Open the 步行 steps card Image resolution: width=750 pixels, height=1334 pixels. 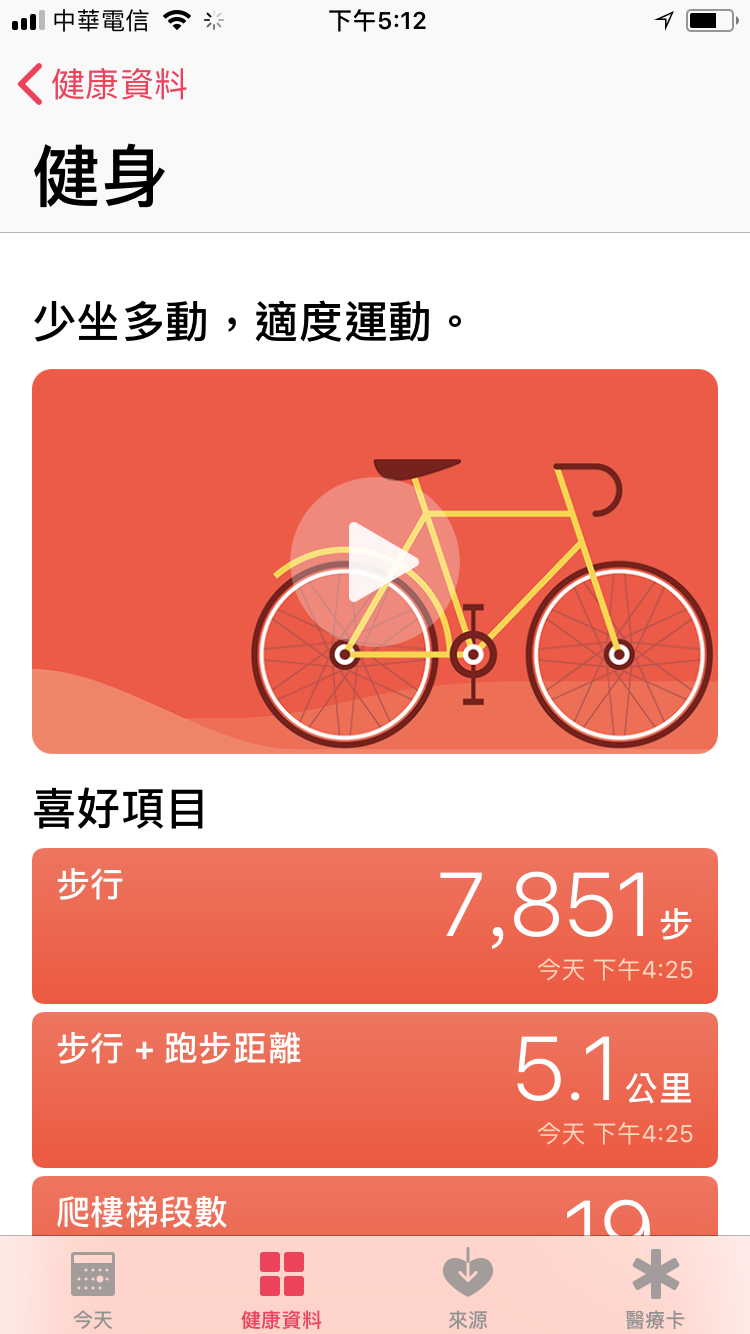coord(375,926)
